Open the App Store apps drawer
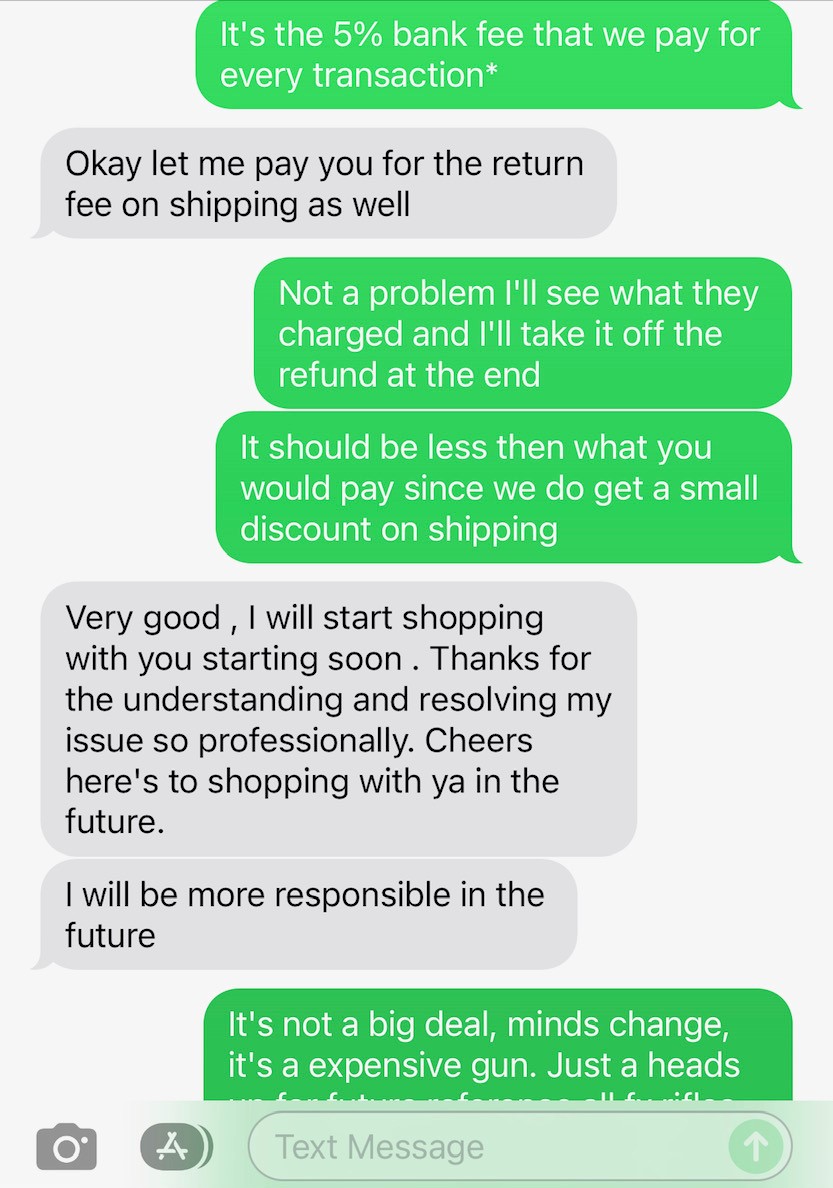This screenshot has width=833, height=1188. pos(176,1146)
